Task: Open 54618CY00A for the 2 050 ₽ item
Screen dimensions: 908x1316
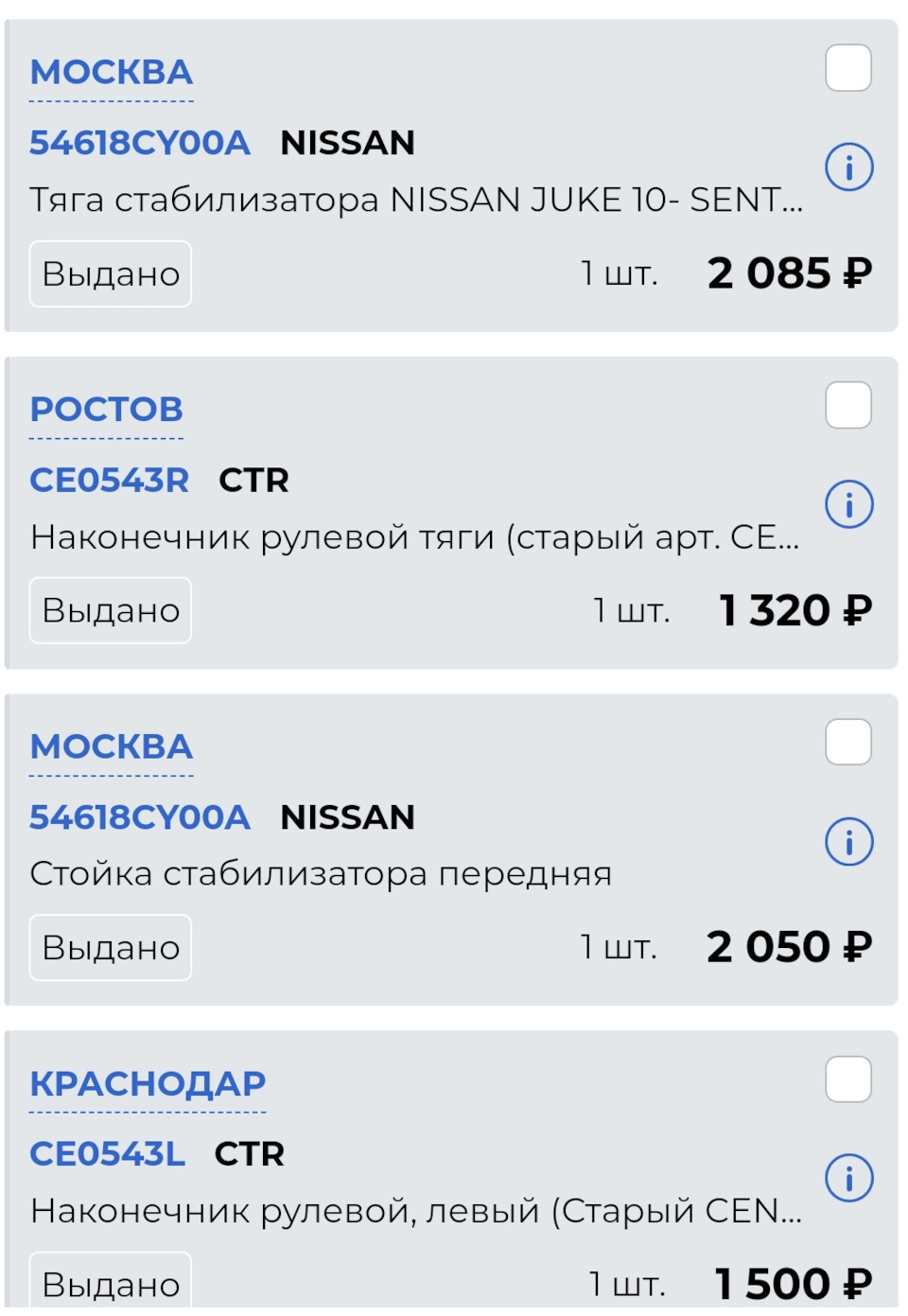Action: 140,817
